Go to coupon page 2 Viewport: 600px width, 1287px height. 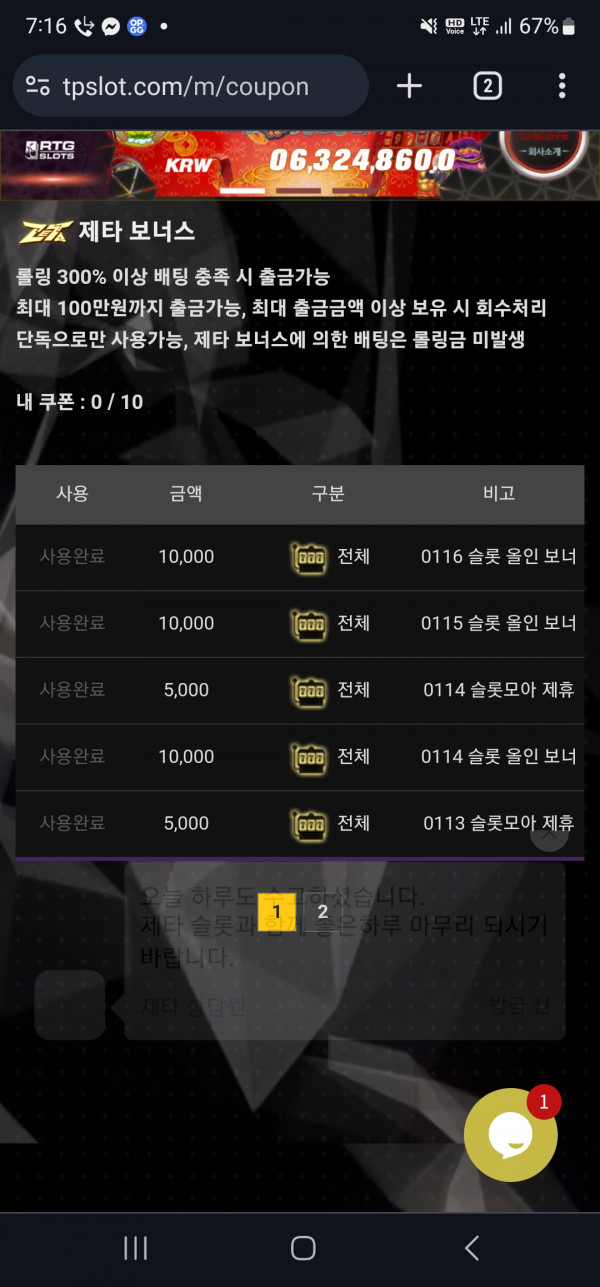[323, 912]
